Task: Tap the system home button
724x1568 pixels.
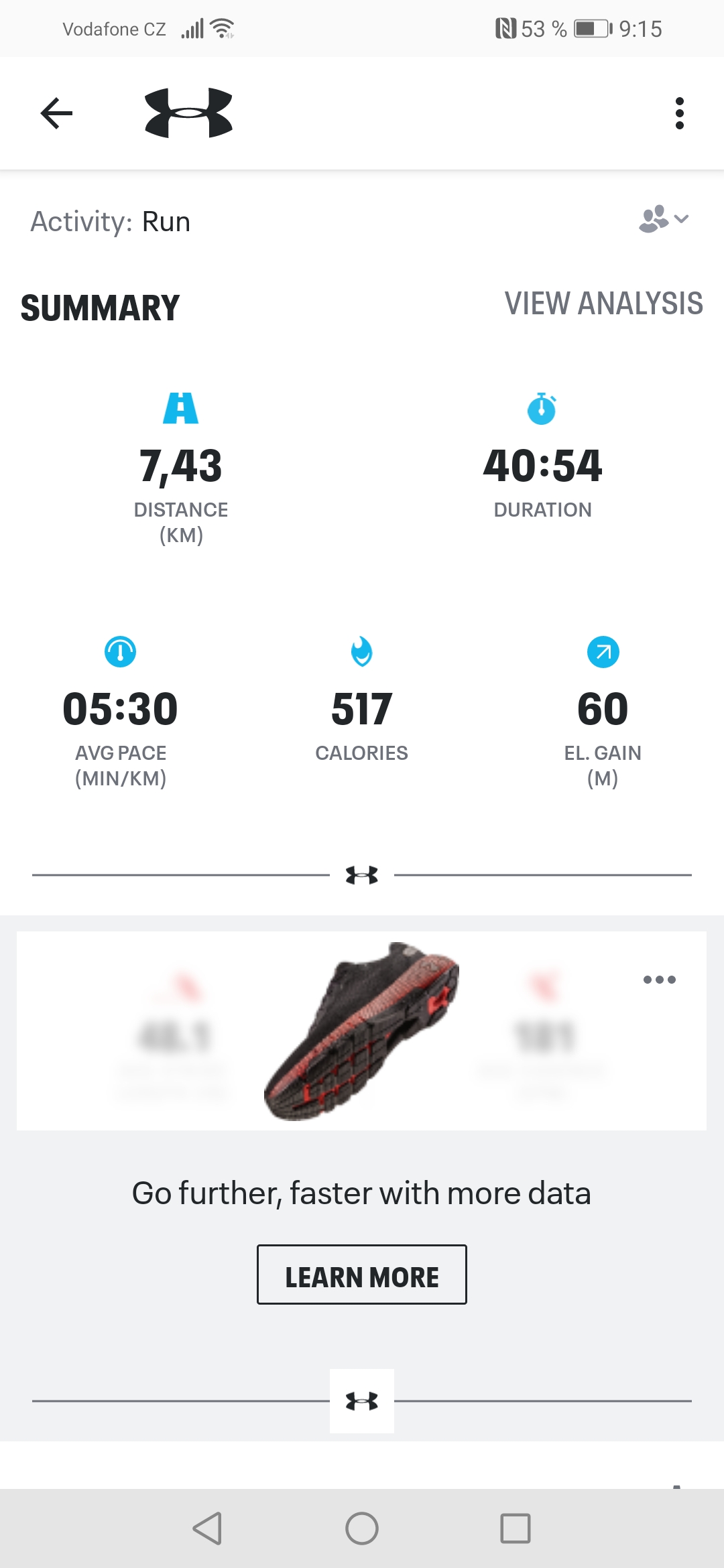Action: click(362, 1528)
